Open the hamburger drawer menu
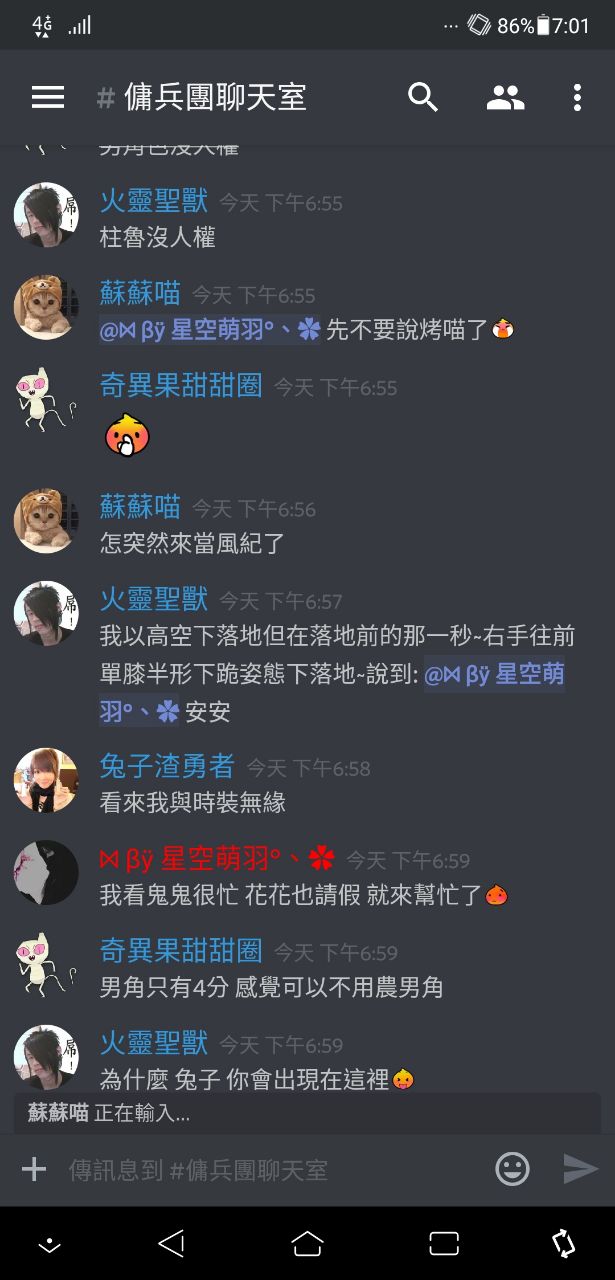The image size is (615, 1280). [x=47, y=97]
